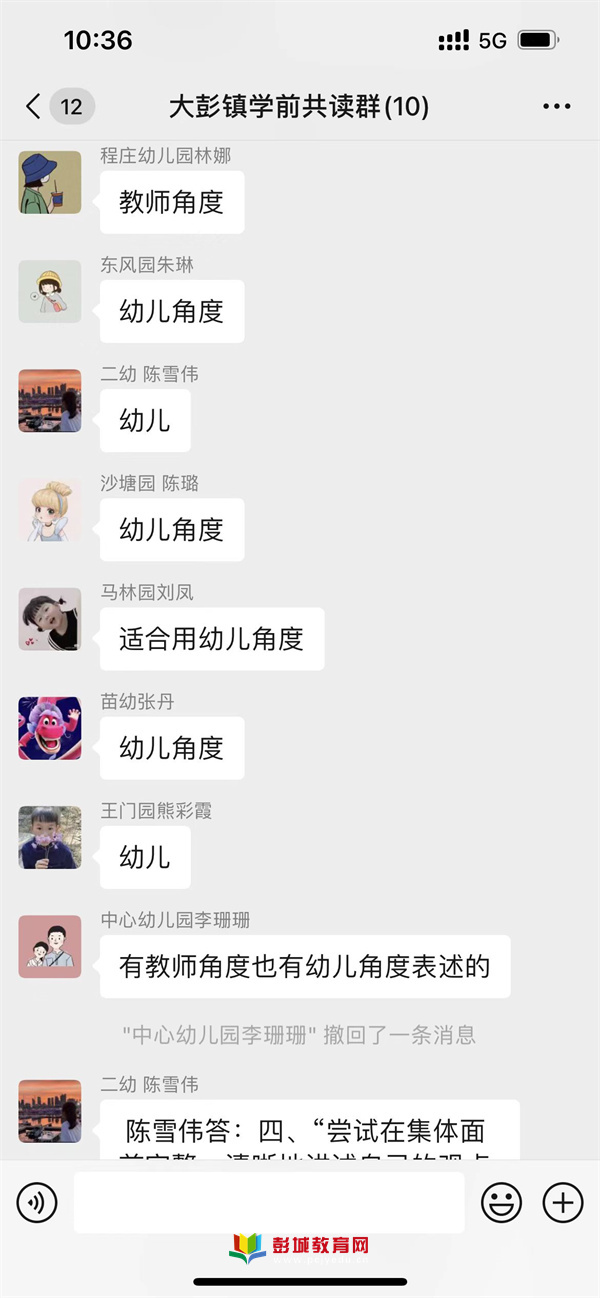Open the plus attachments menu
The height and width of the screenshot is (1298, 600).
click(x=562, y=1201)
